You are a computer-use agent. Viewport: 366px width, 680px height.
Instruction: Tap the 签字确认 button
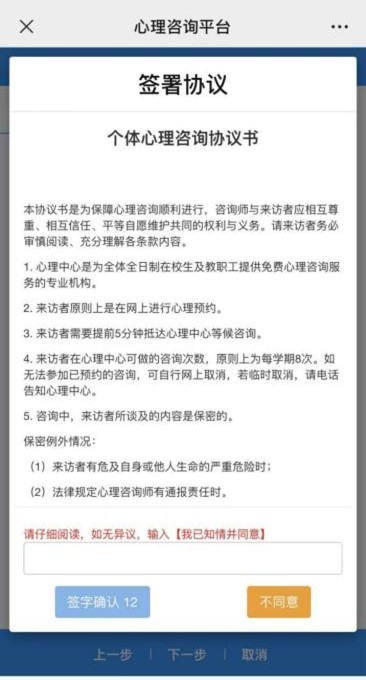tap(102, 602)
